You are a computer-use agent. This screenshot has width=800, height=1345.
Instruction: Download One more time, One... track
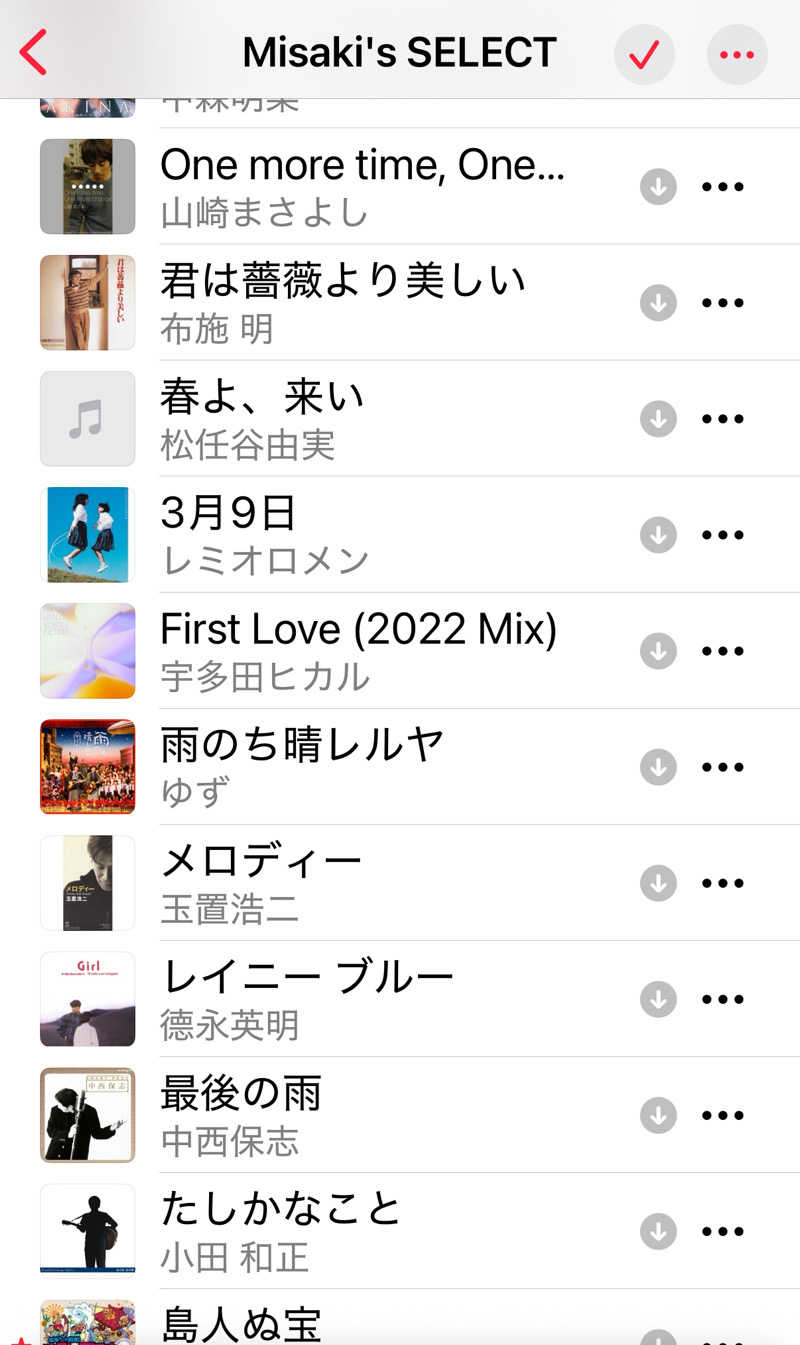tap(658, 187)
